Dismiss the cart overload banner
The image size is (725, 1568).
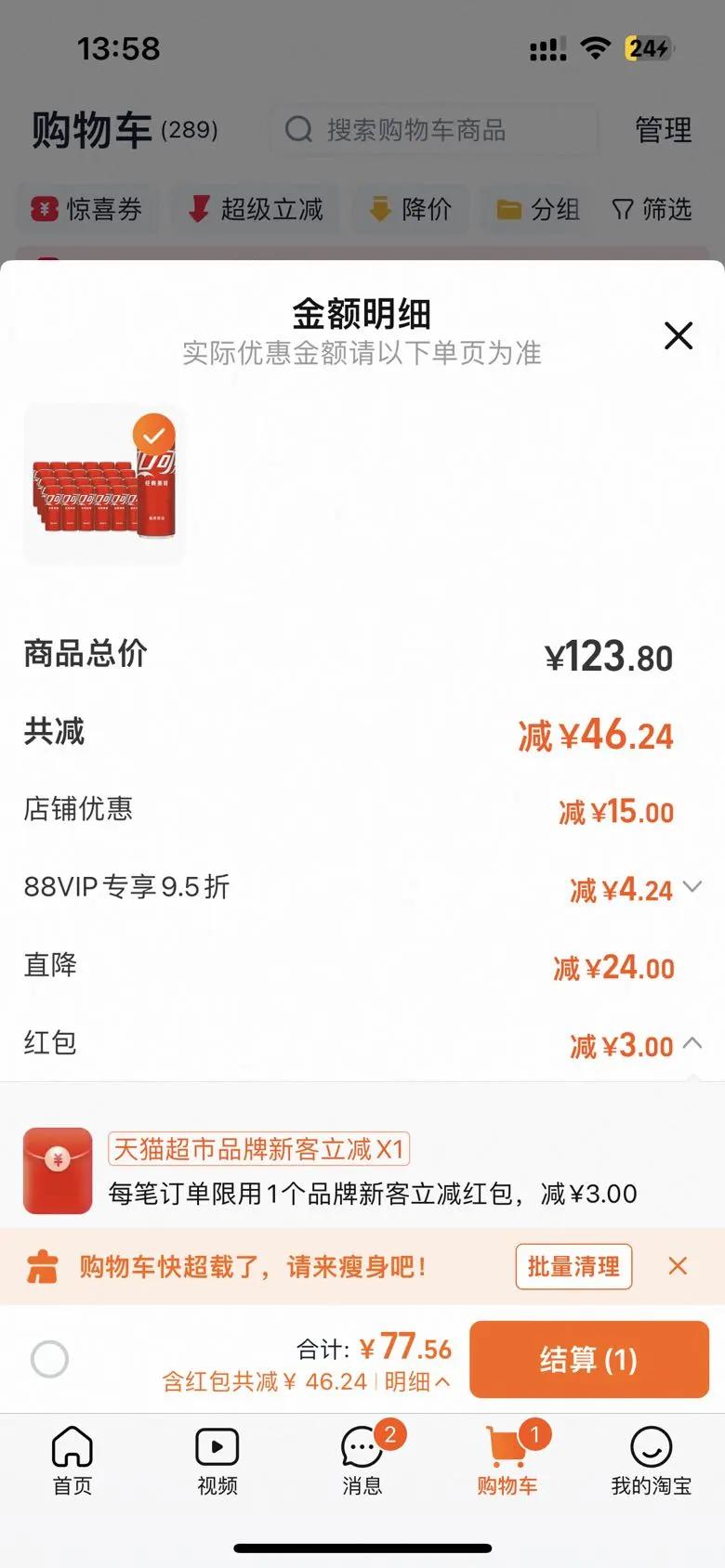tap(678, 1266)
